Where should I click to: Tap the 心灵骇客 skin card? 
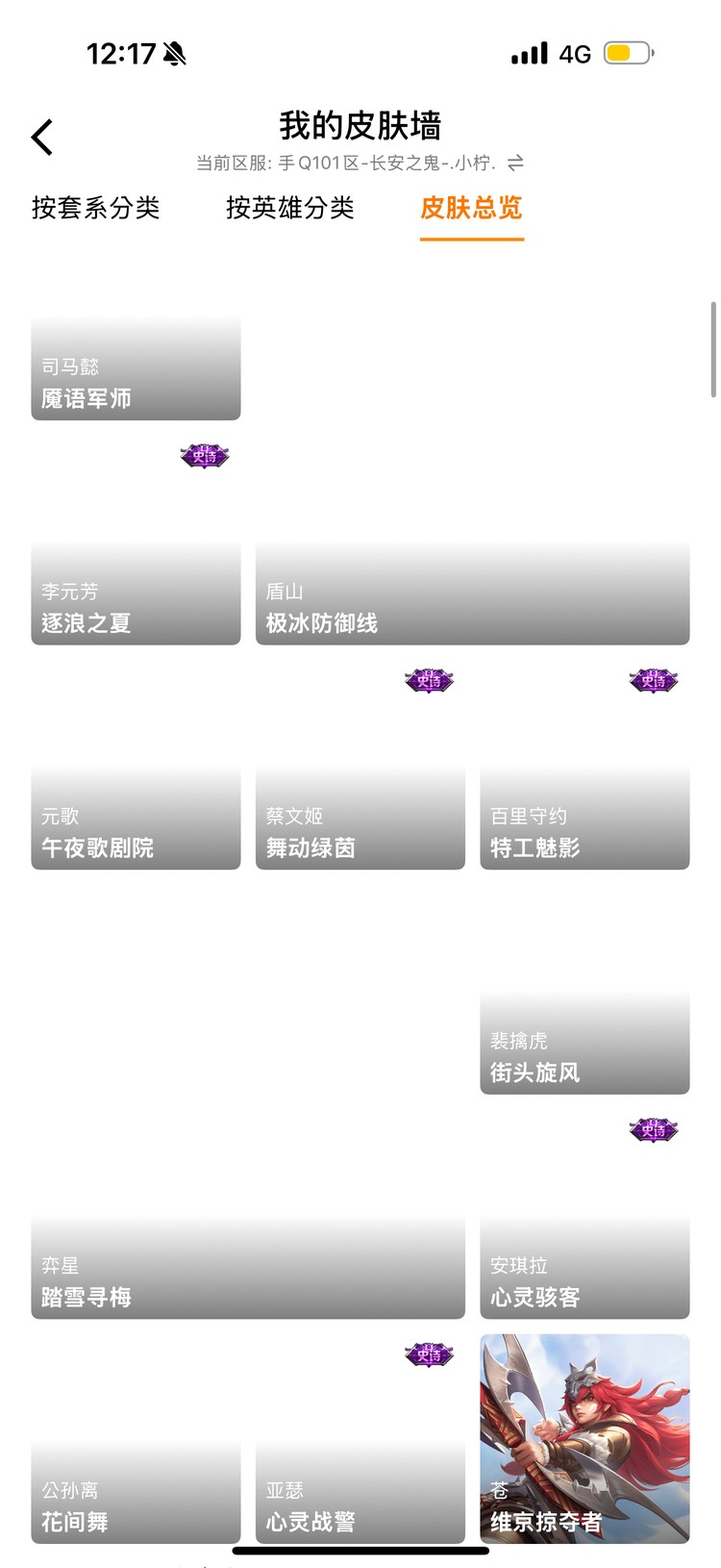pos(584,1267)
